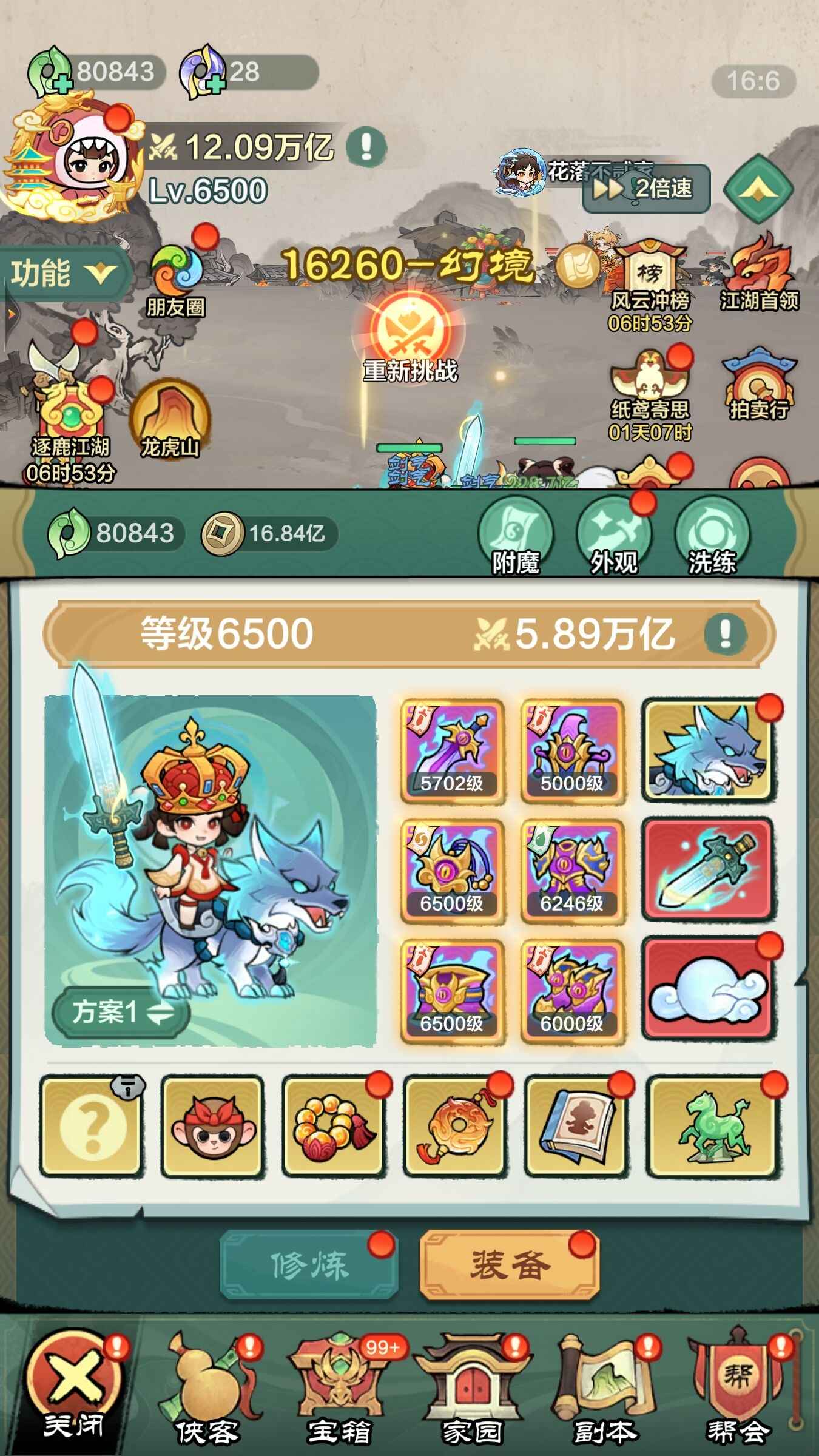Screen dimensions: 819x1456
Task: Open the 宝箱 treasure chest
Action: (x=340, y=1389)
